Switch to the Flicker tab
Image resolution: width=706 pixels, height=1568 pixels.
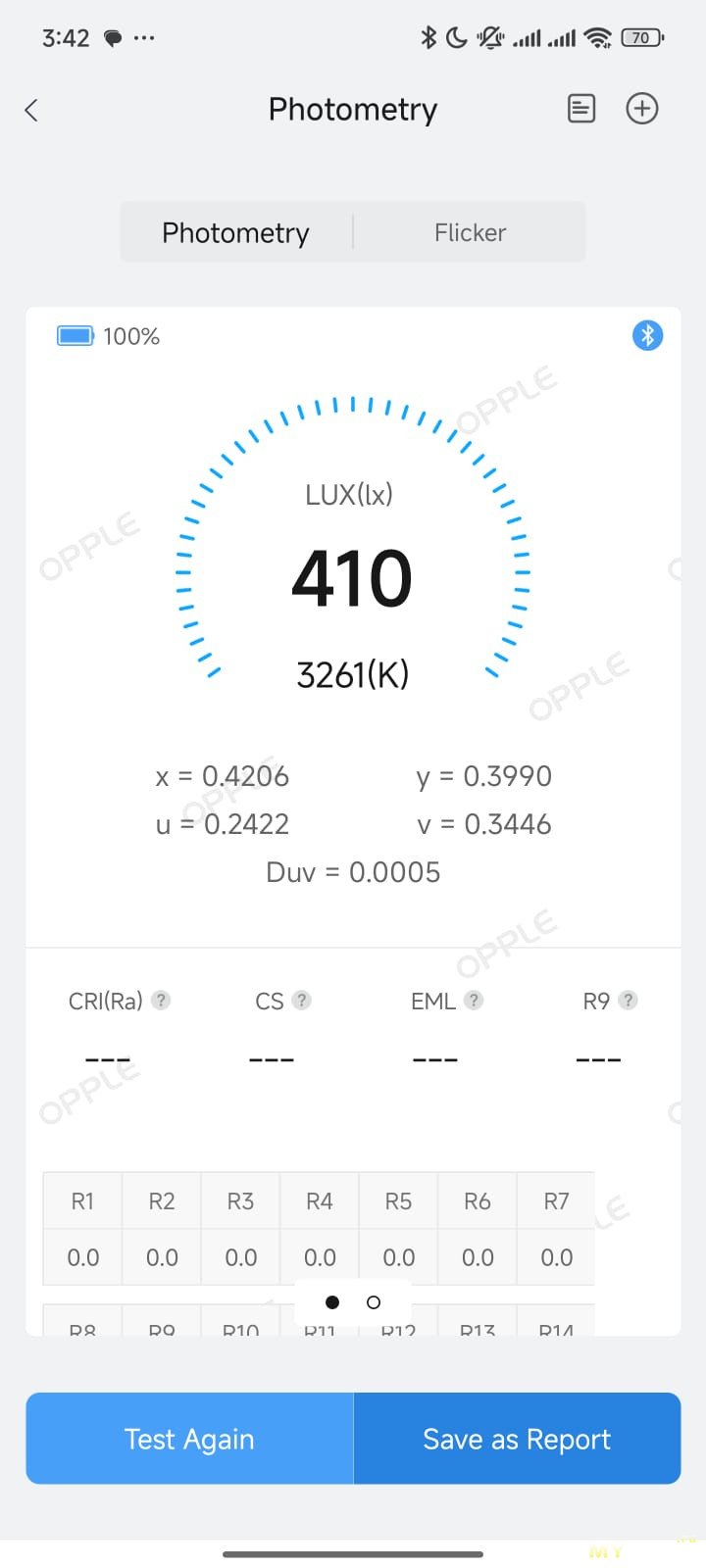(x=470, y=232)
